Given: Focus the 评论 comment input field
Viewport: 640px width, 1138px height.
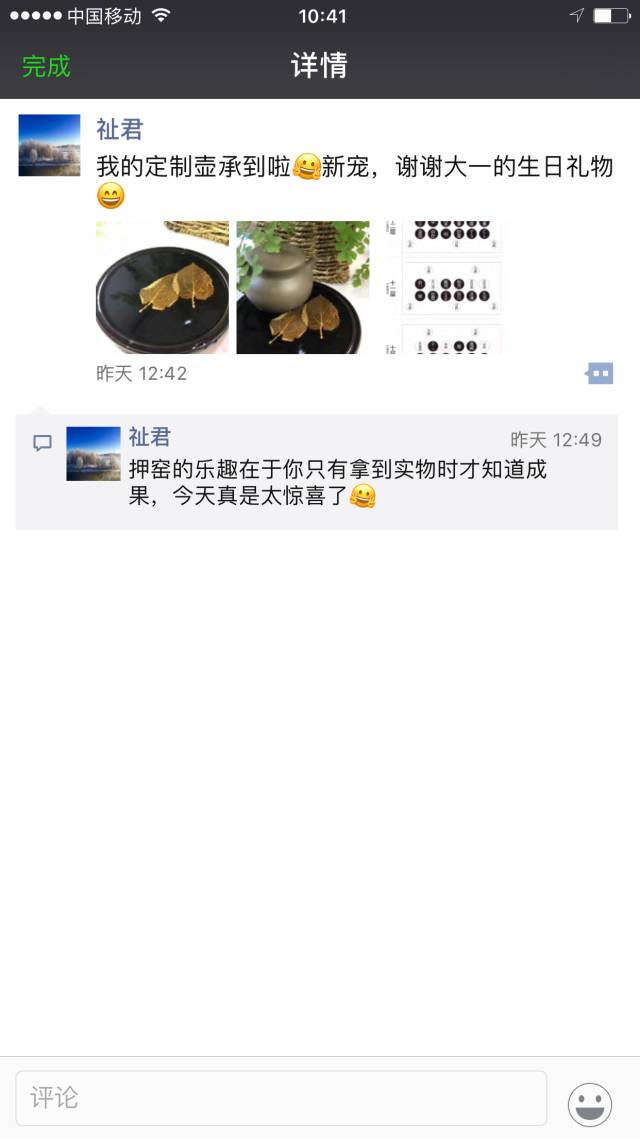Looking at the screenshot, I should click(x=281, y=1098).
